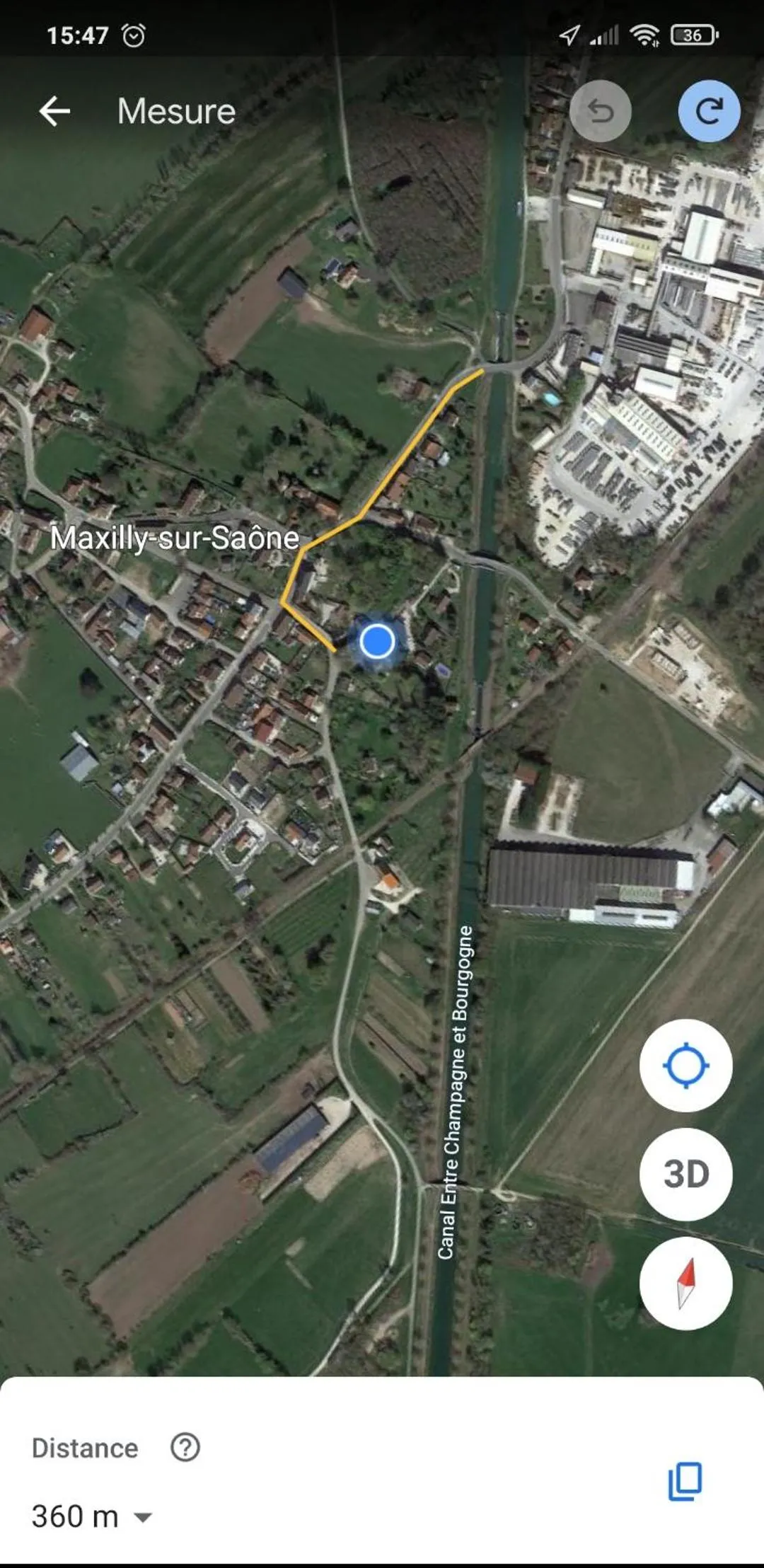Switch the map to 3D view
This screenshot has width=764, height=1568.
click(x=685, y=1175)
